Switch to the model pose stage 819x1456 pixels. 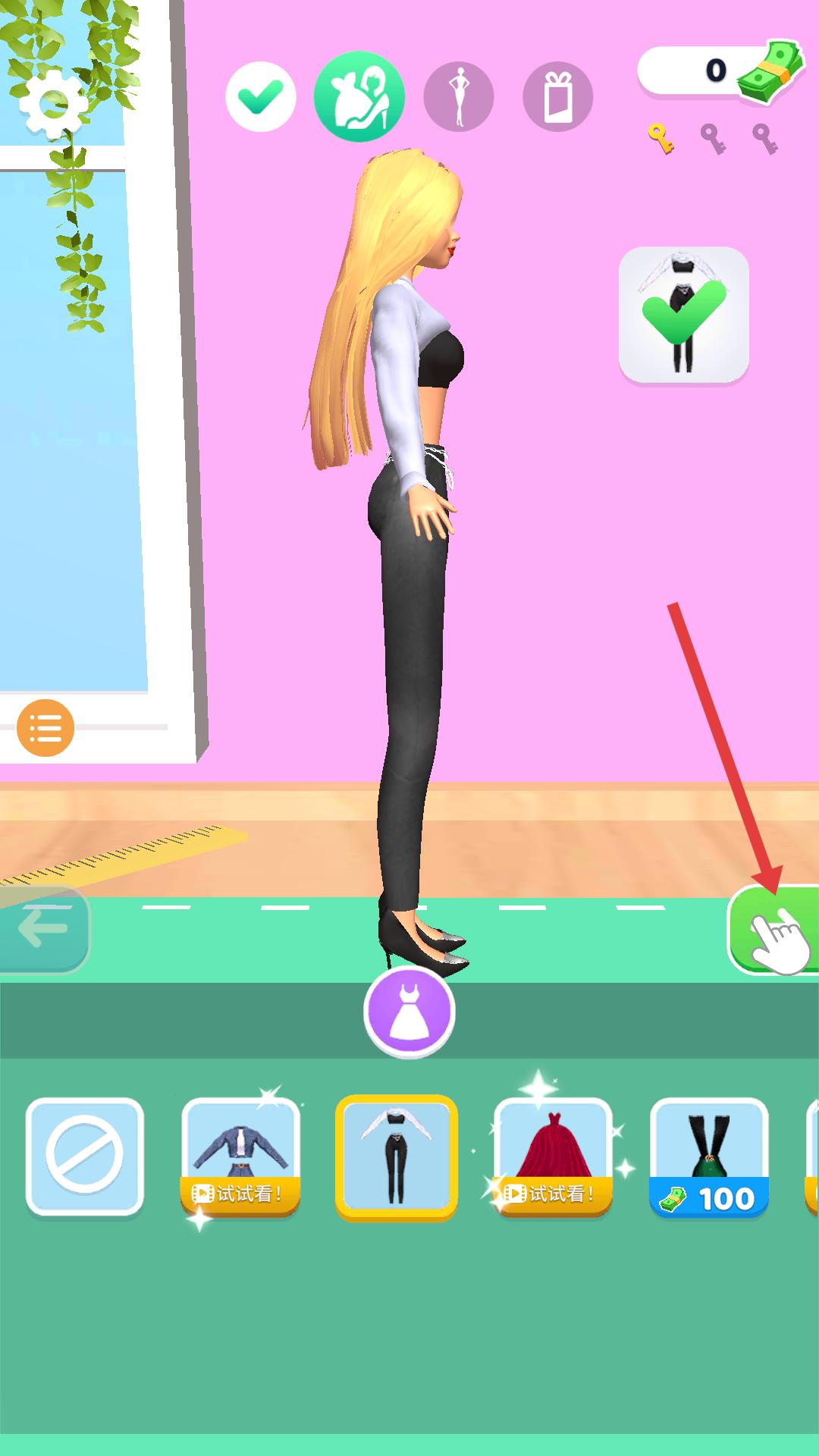(458, 97)
